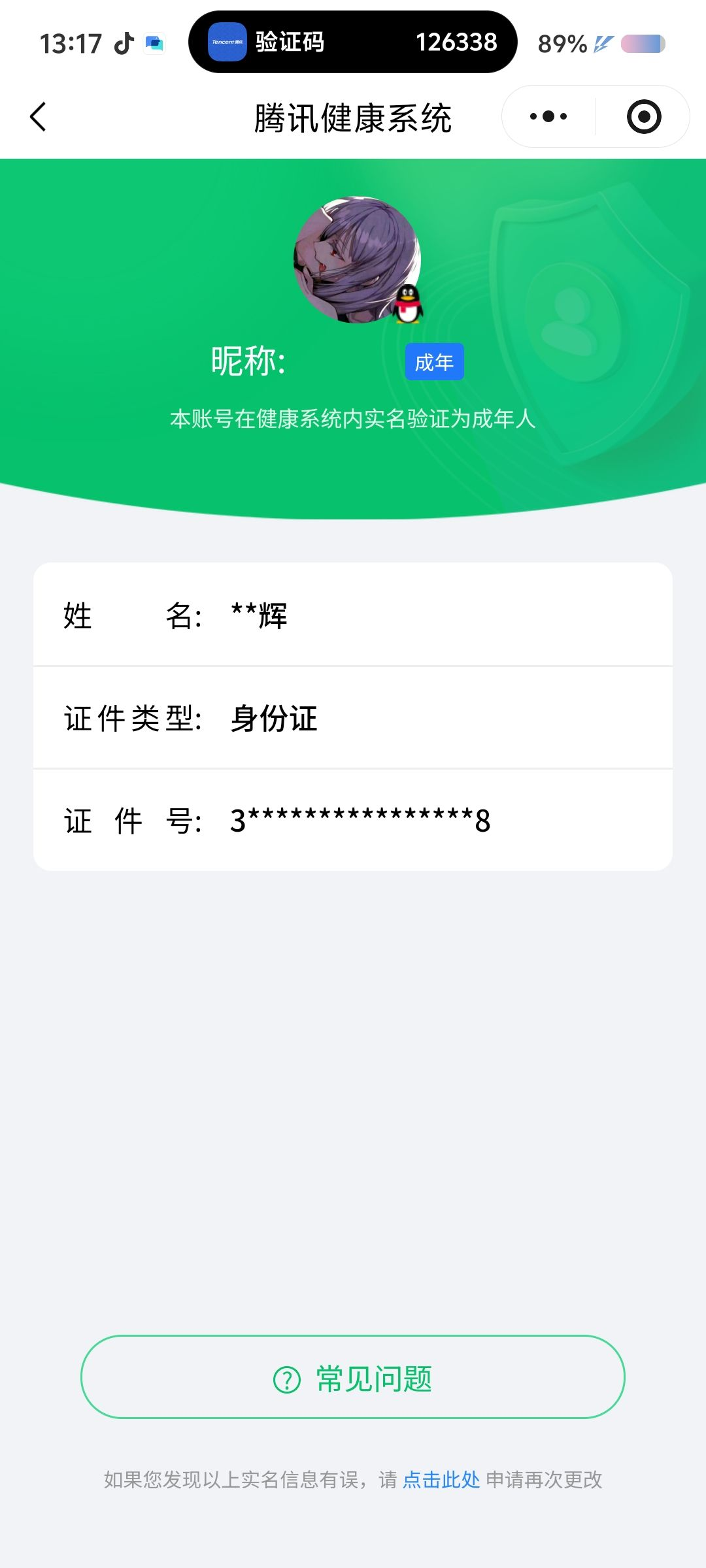Screen dimensions: 706x1568
Task: Tap the capsule exit/close circle icon
Action: (x=643, y=115)
